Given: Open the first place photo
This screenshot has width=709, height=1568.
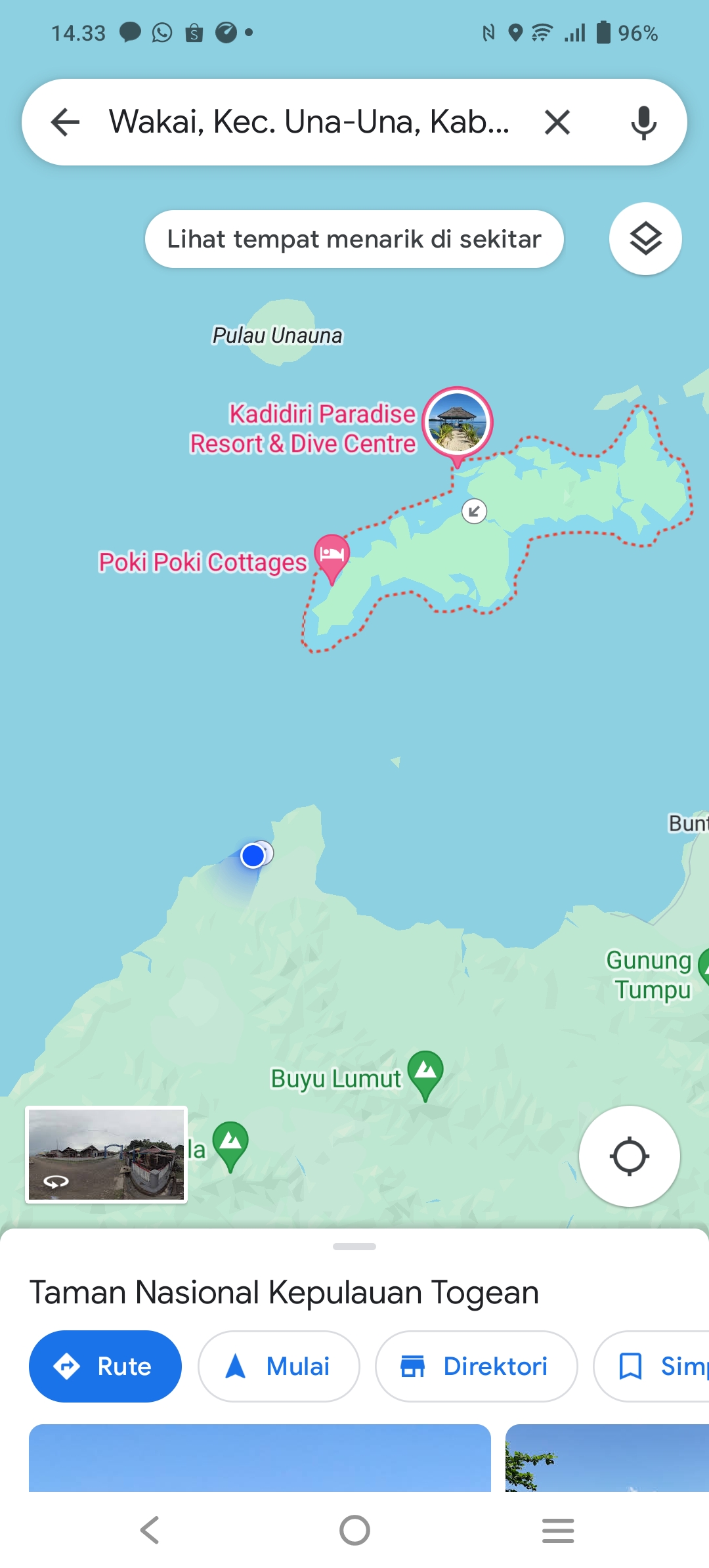Looking at the screenshot, I should [260, 1458].
